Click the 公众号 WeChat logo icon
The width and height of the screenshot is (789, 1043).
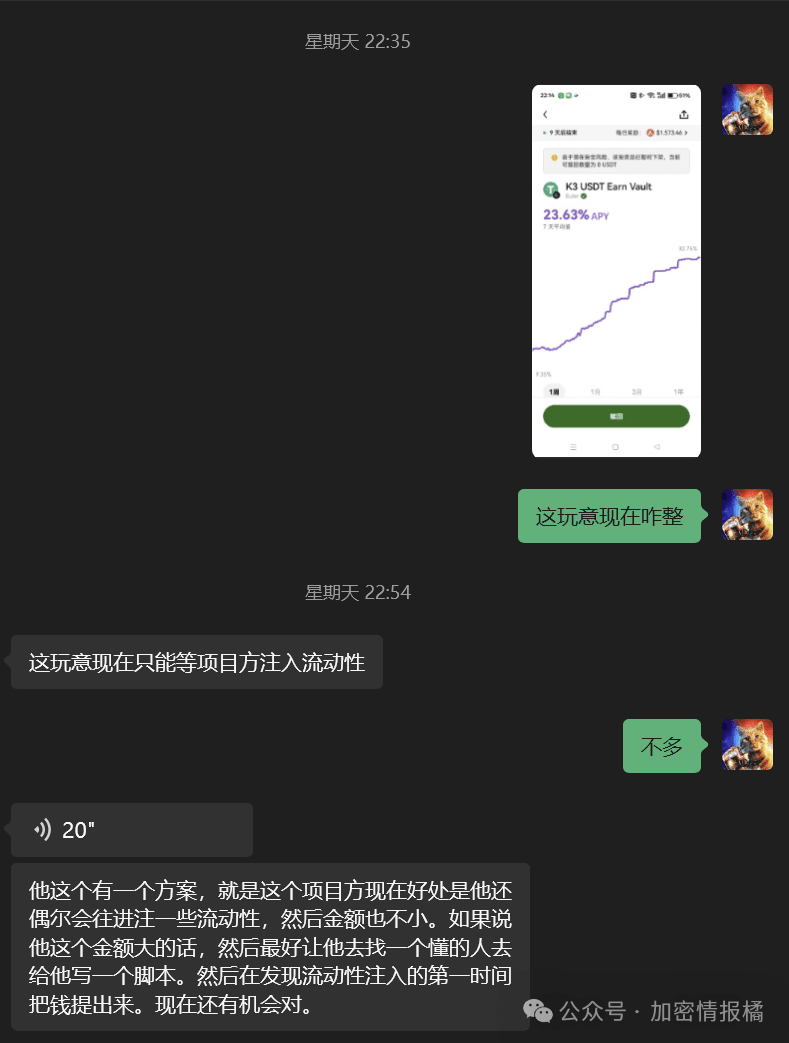[539, 1012]
